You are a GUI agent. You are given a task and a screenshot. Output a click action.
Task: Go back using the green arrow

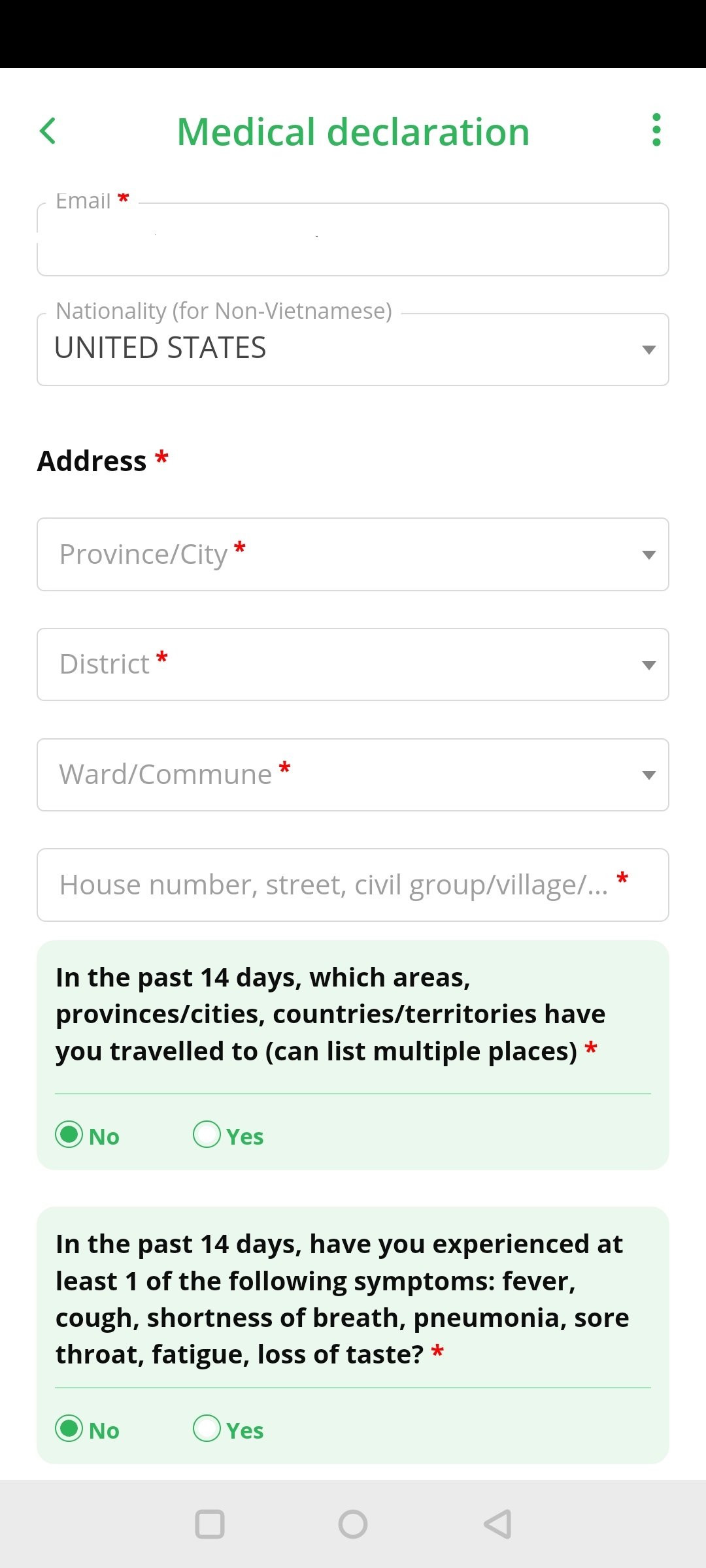pos(48,131)
